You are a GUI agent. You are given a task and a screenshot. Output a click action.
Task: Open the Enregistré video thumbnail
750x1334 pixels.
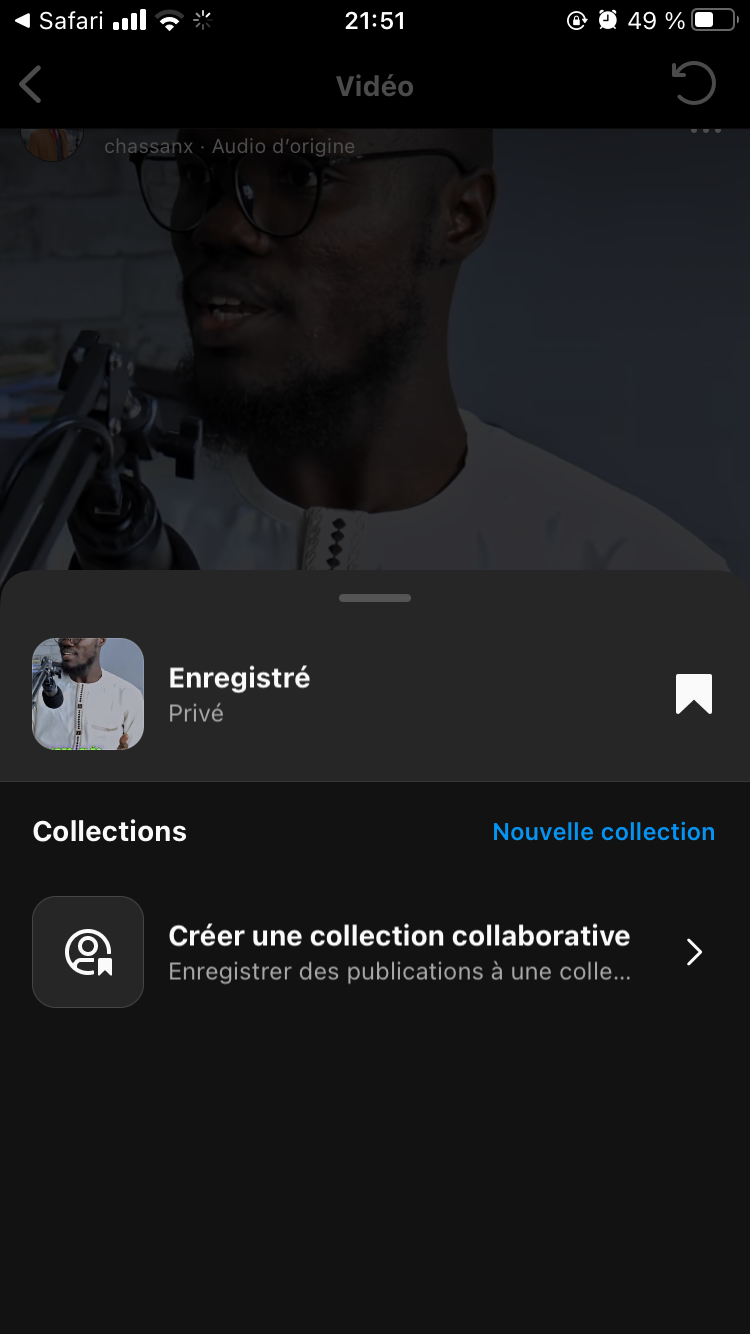tap(88, 694)
